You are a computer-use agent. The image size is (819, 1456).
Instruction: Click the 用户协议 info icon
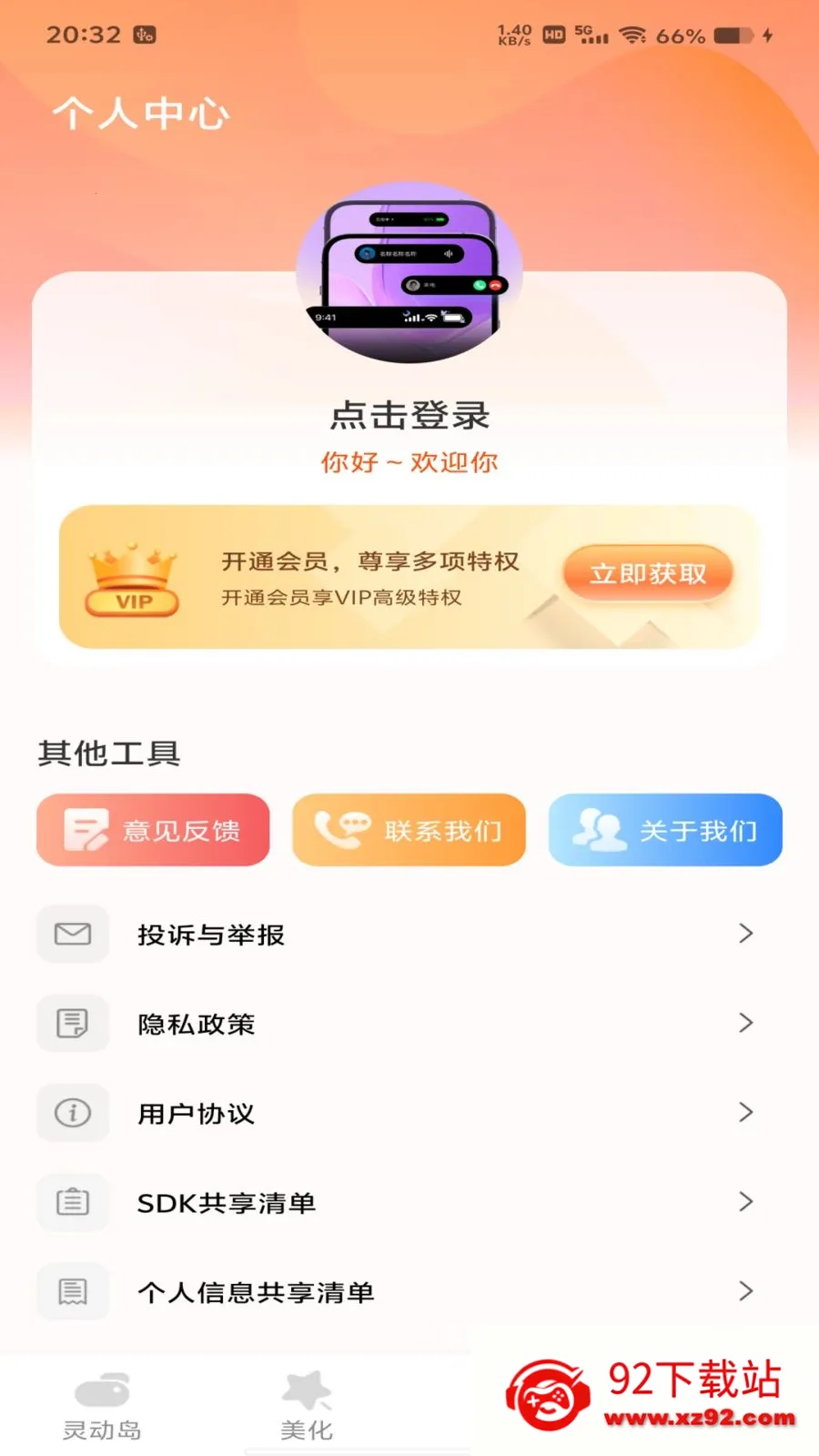point(73,1113)
